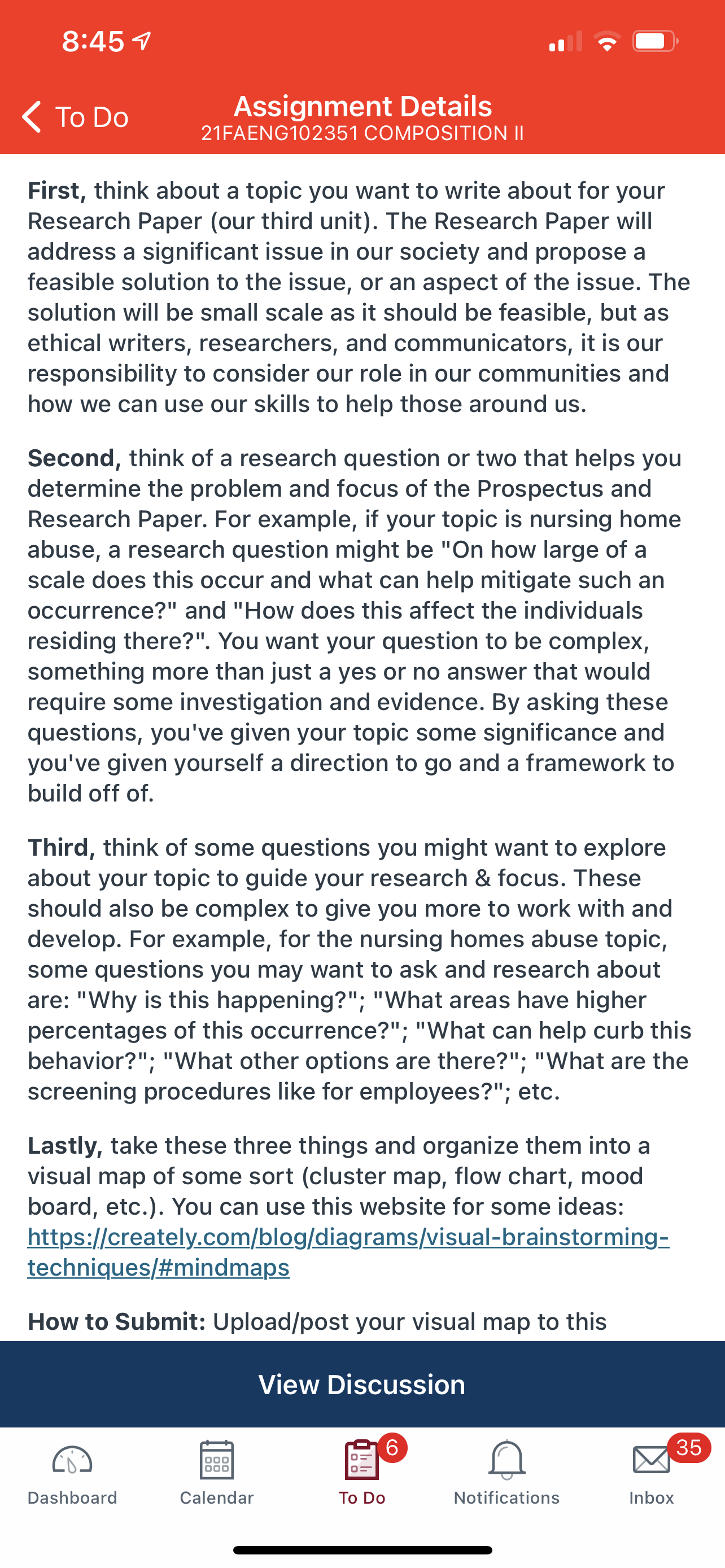
Task: Open the creately.com visual brainstorming link
Action: point(348,1251)
